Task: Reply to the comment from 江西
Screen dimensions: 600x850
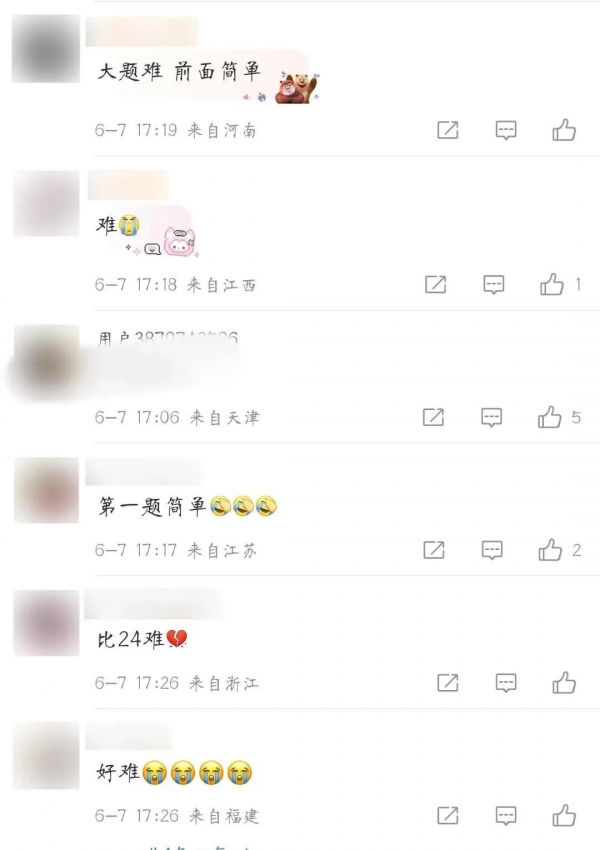Action: coord(493,284)
